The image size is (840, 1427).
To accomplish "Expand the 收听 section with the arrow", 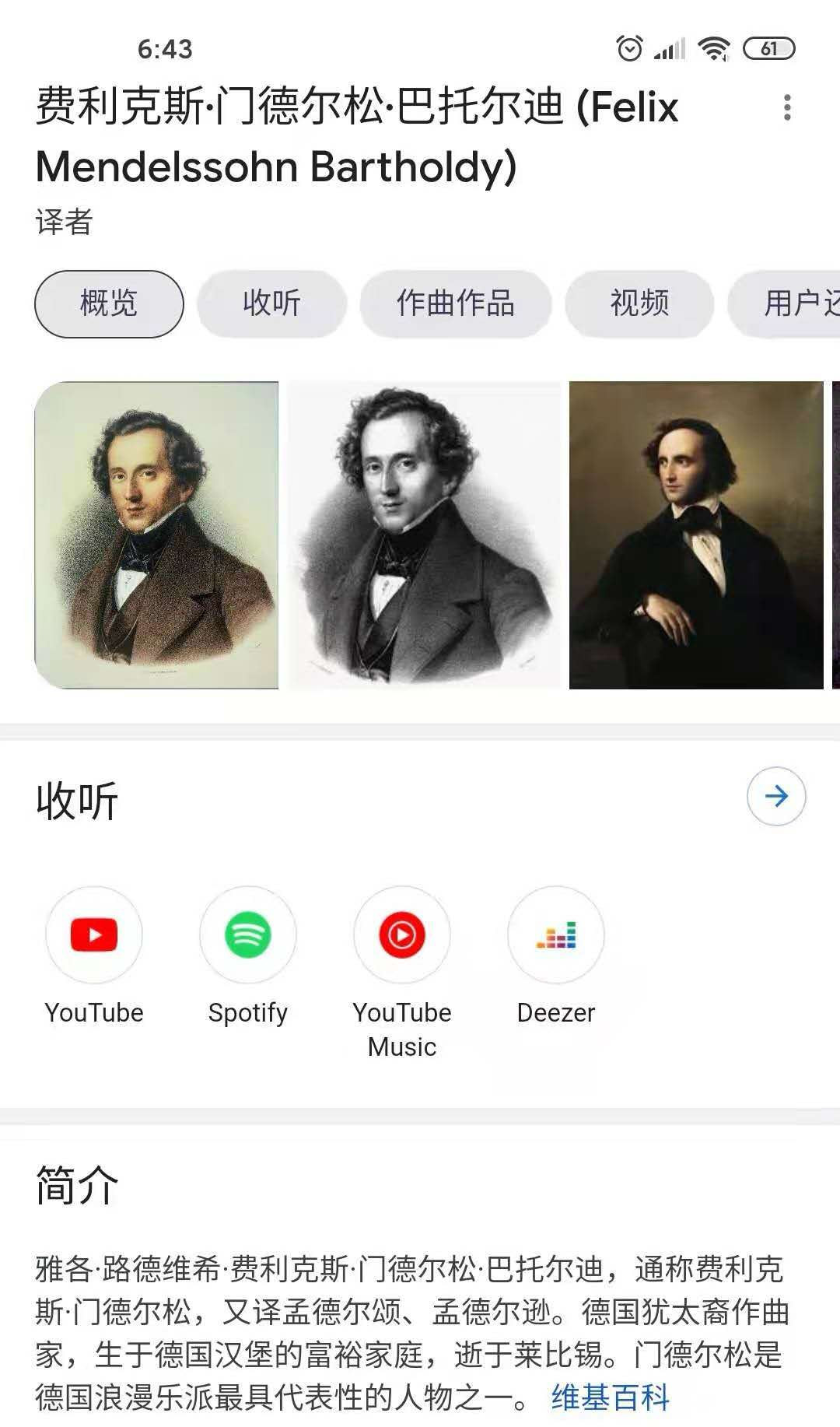I will pos(775,796).
